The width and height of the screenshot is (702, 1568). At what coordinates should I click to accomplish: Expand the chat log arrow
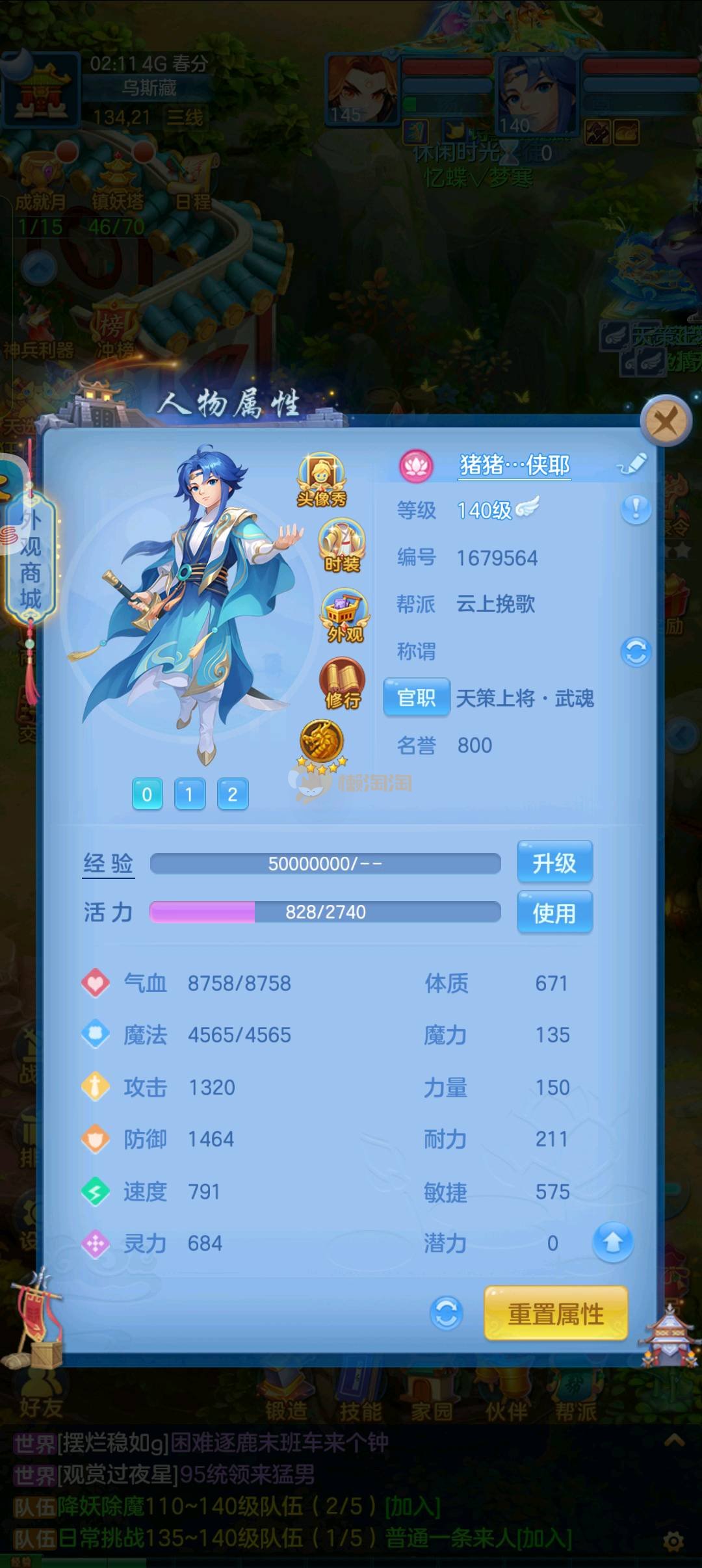pyautogui.click(x=674, y=1441)
